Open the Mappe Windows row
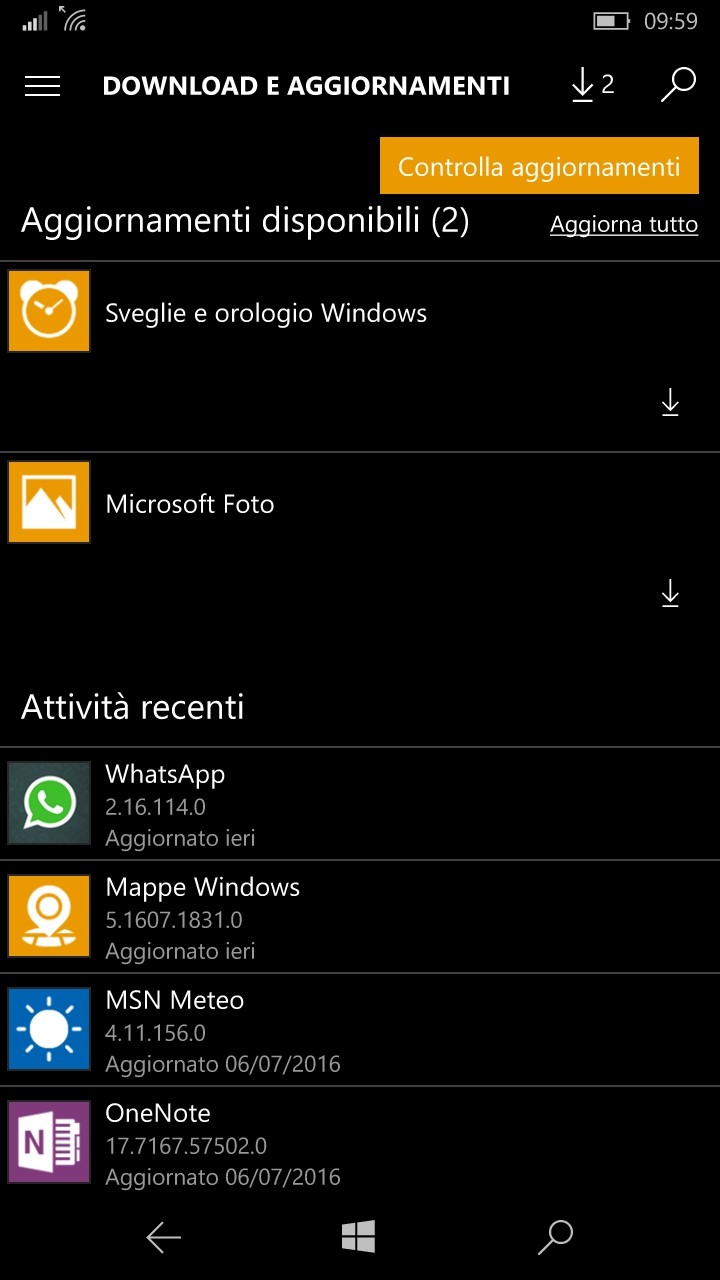The width and height of the screenshot is (720, 1280). click(360, 917)
